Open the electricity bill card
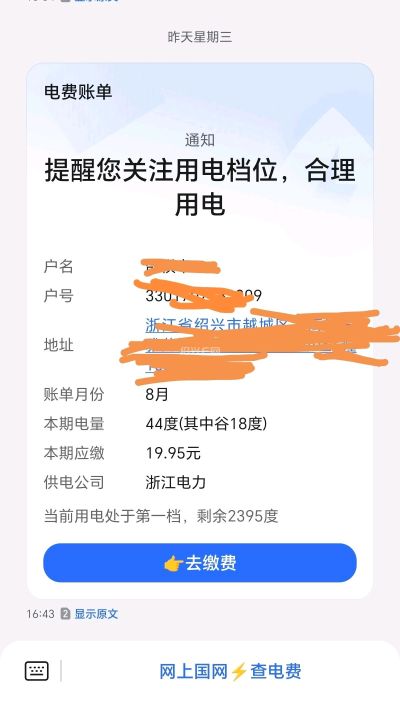Screen dimensions: 400x702 click(x=200, y=330)
